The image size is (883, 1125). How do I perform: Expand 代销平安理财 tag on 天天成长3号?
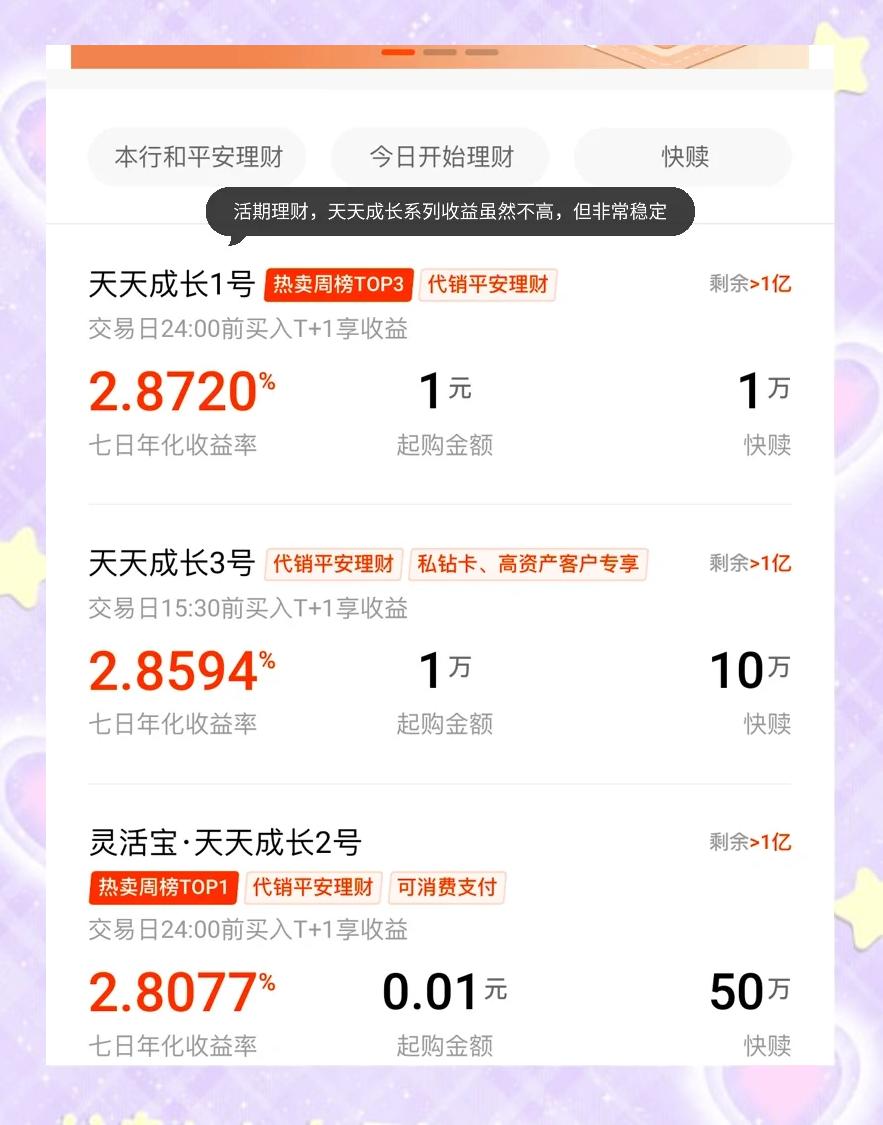coord(333,565)
